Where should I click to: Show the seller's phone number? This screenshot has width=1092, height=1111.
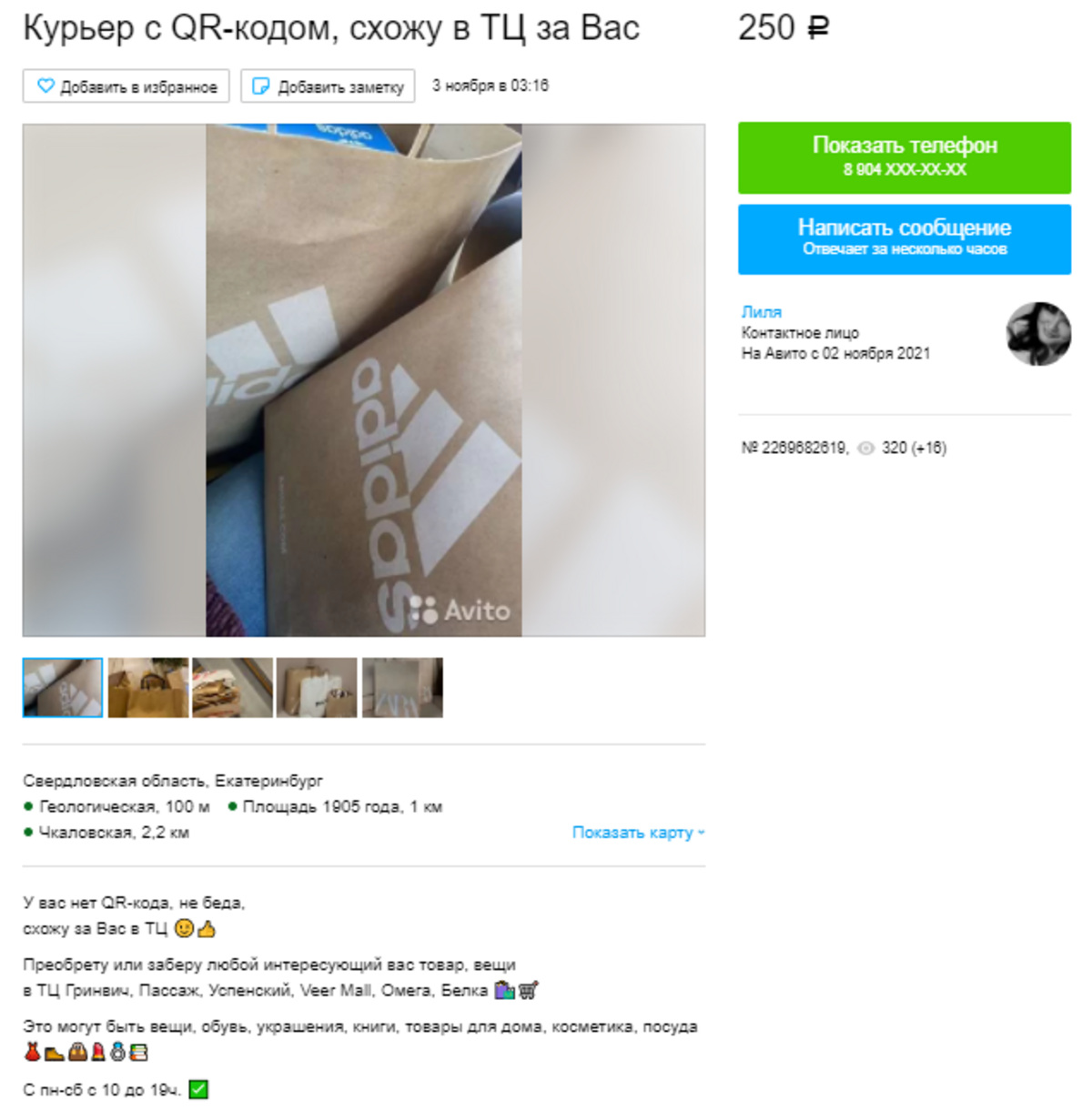click(x=904, y=157)
